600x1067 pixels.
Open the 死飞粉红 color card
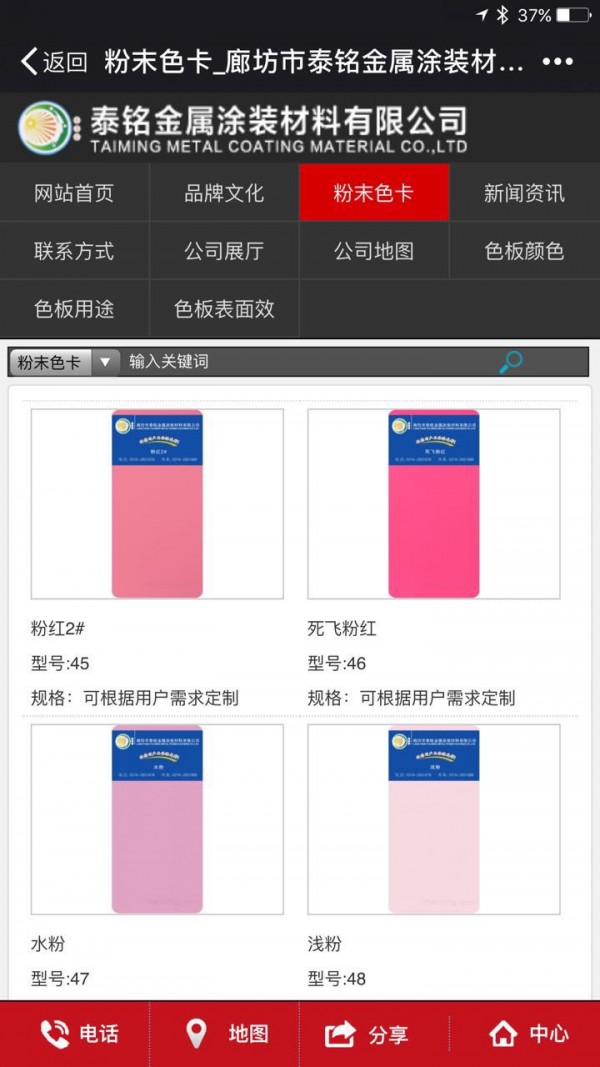coord(433,503)
